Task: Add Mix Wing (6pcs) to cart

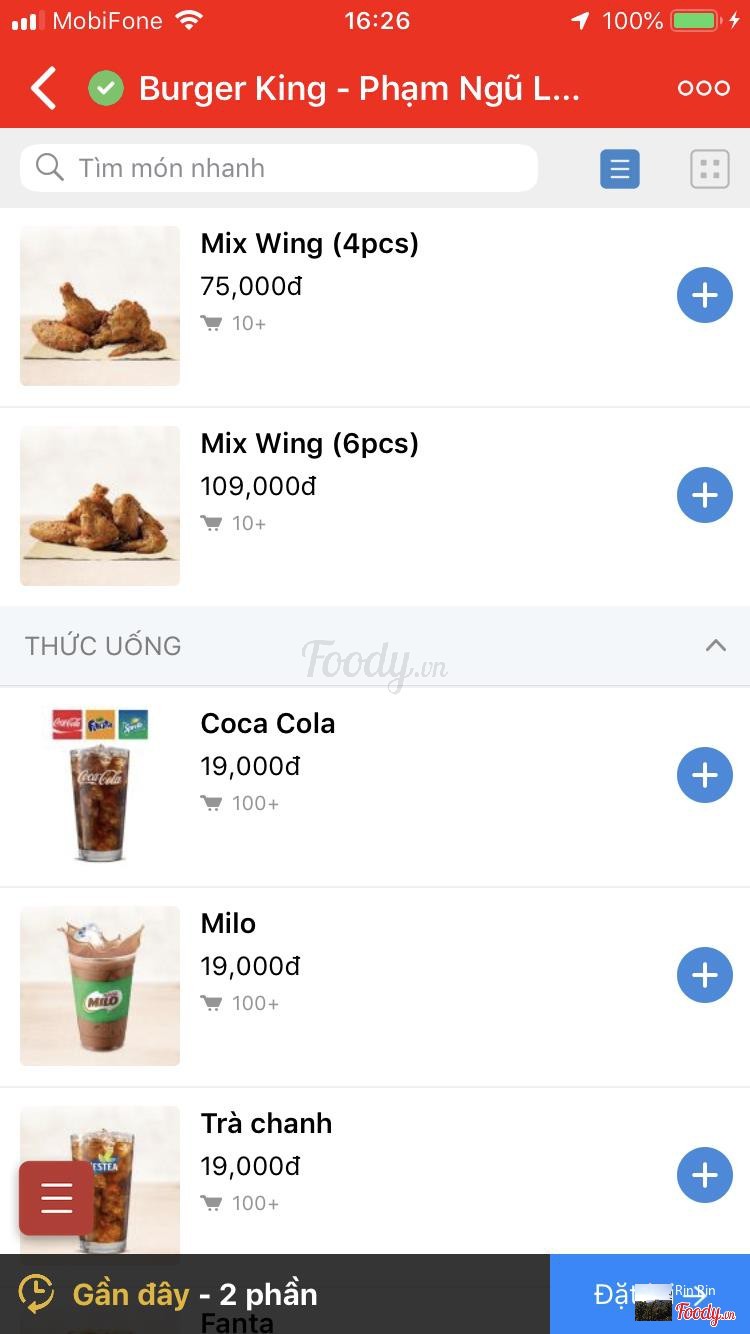Action: click(x=704, y=495)
